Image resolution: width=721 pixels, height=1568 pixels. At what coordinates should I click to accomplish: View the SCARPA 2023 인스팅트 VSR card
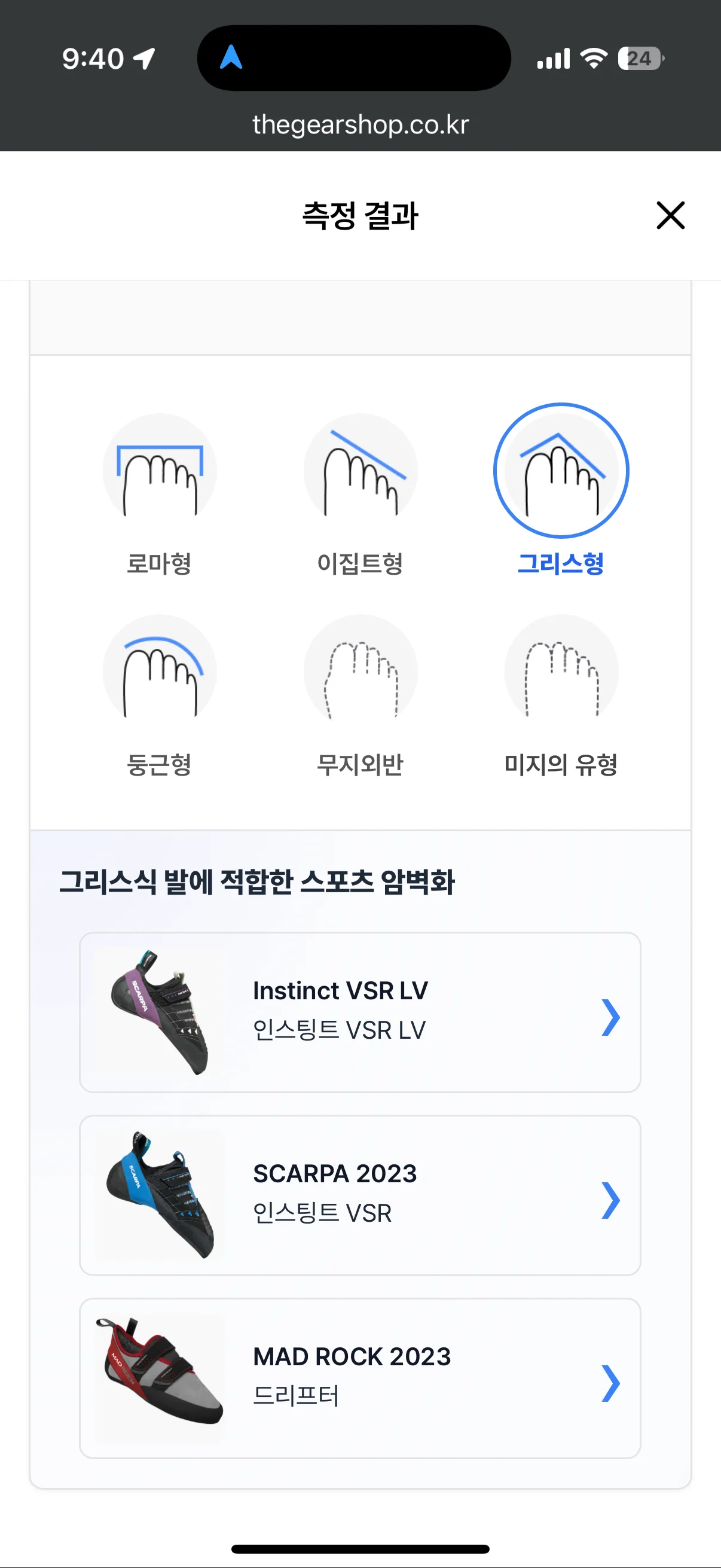coord(360,1195)
